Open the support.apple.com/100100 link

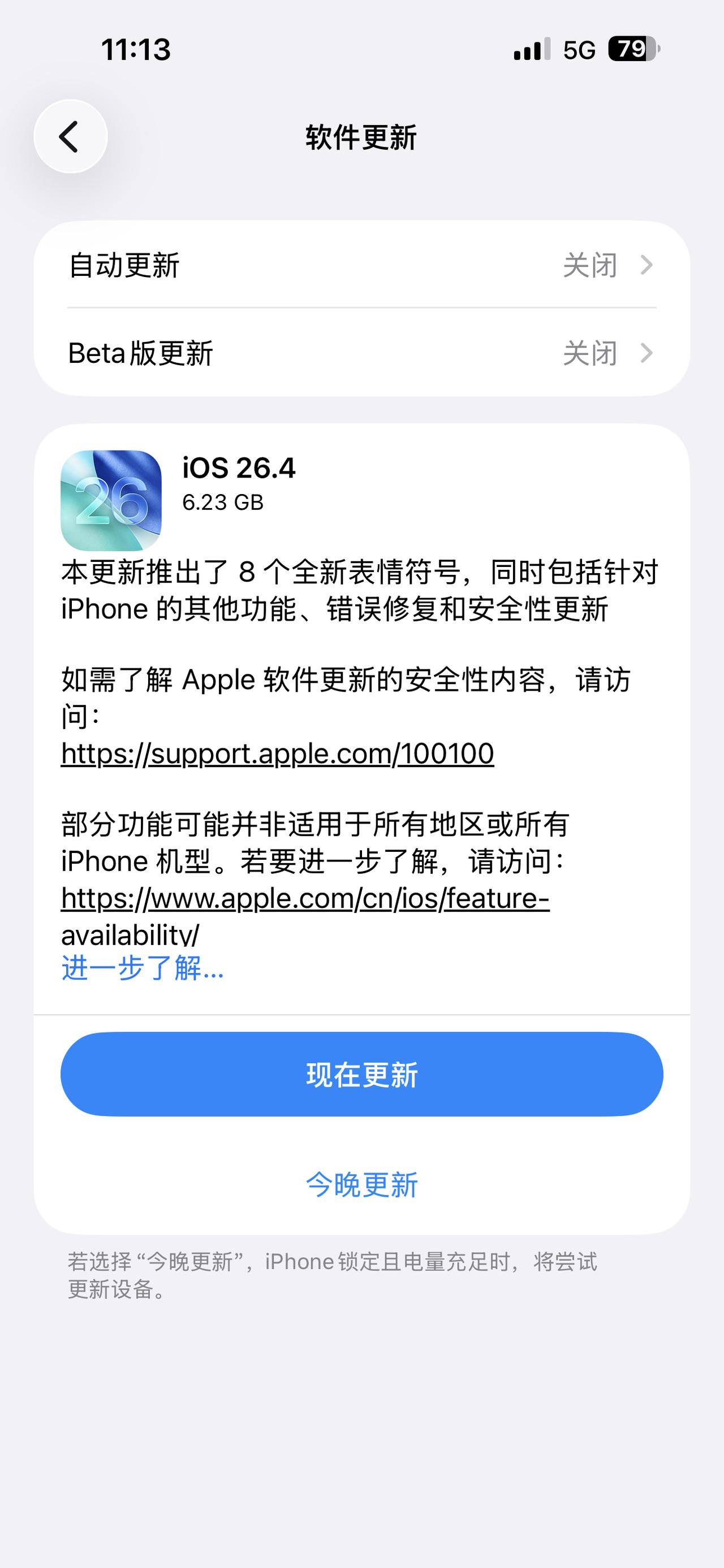coord(278,753)
